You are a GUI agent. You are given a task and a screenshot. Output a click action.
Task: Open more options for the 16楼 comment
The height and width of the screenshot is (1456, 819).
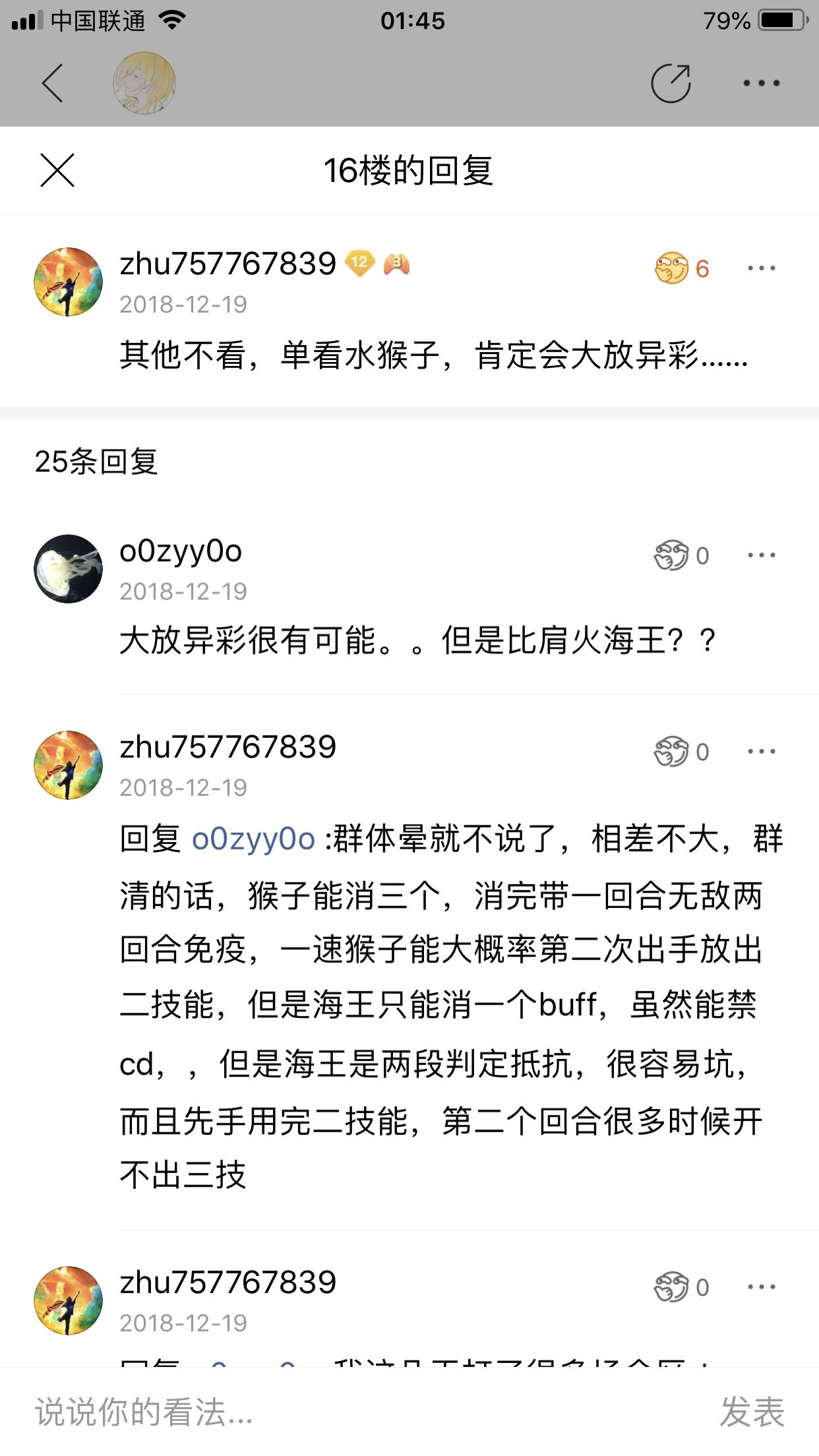pyautogui.click(x=761, y=268)
